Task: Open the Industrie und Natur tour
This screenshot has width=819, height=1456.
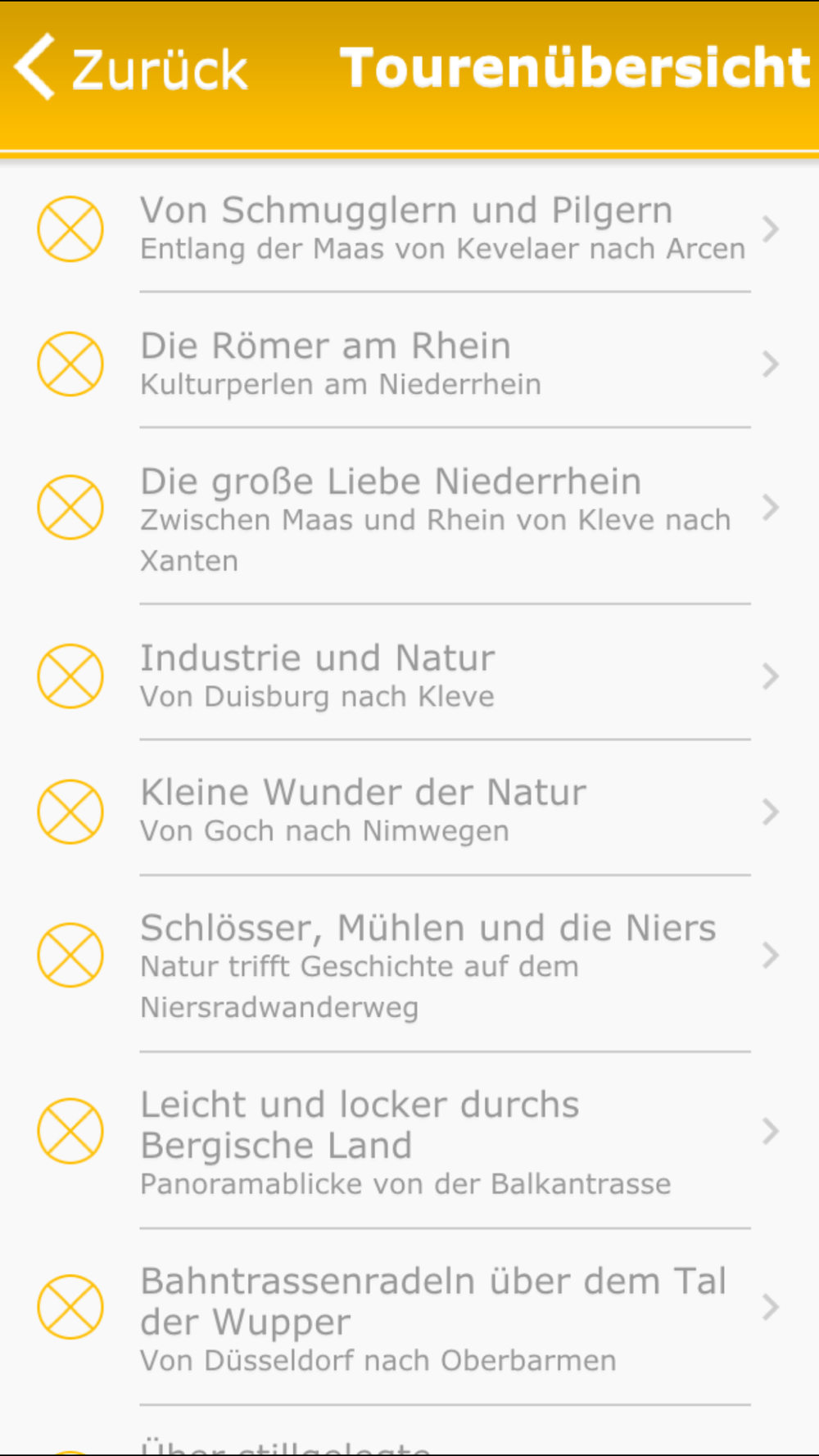Action: pos(409,673)
